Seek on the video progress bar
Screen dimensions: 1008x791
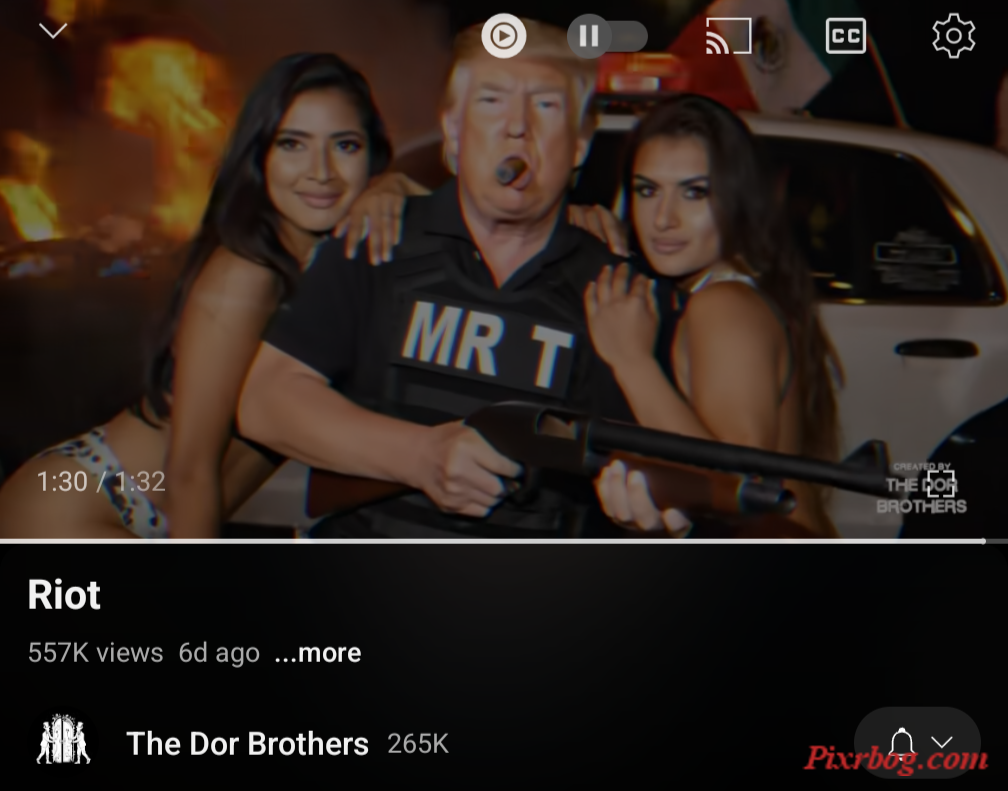[x=500, y=541]
